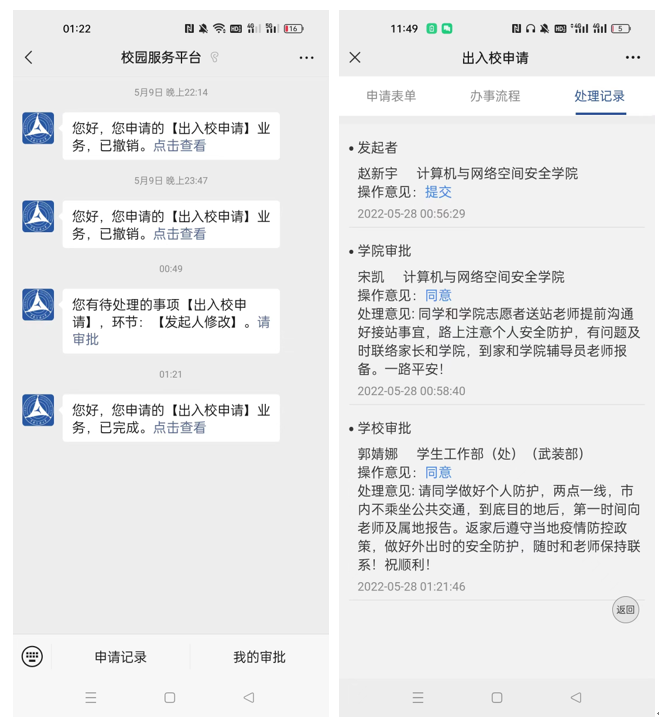Go back from the 校园服务平台 chat
The width and height of the screenshot is (659, 724).
pos(29,58)
